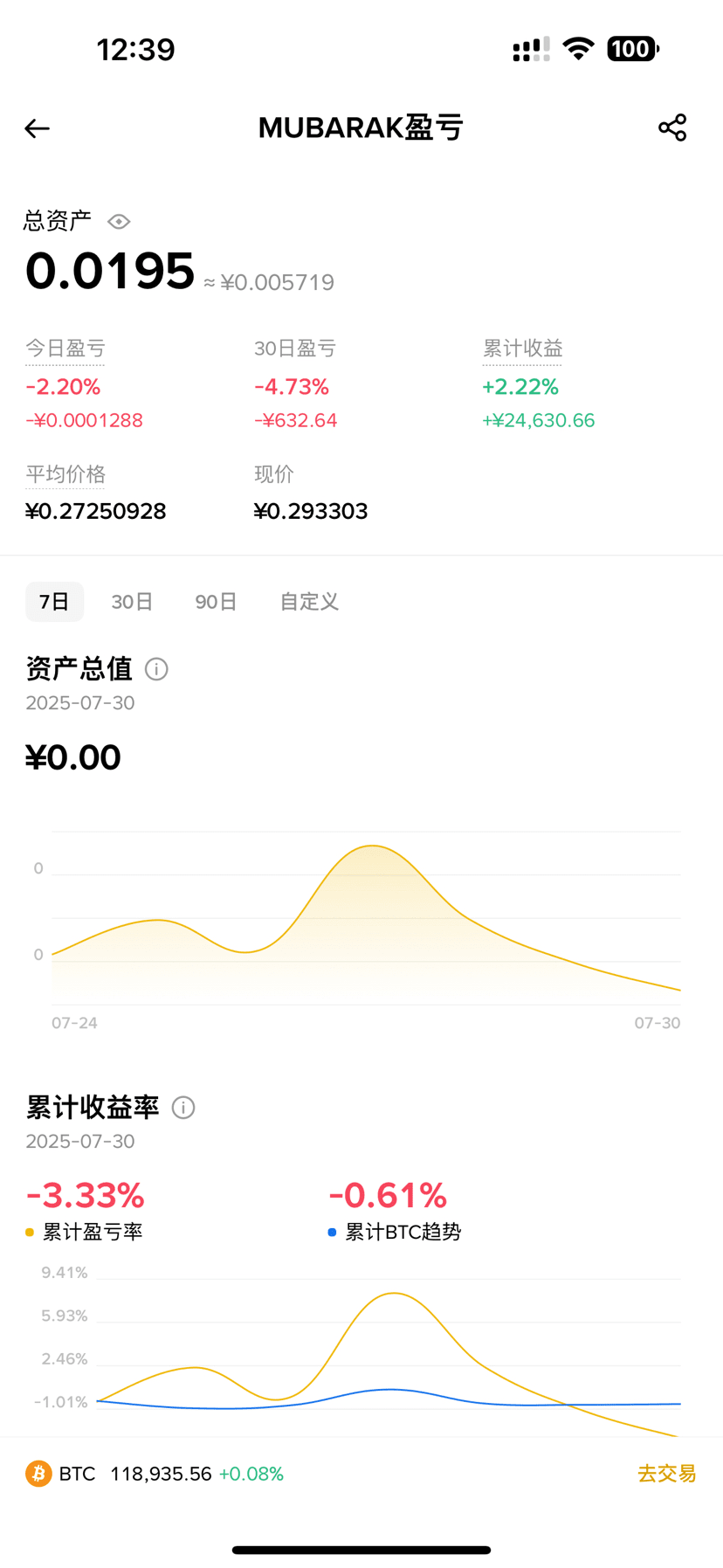Image resolution: width=723 pixels, height=1568 pixels.
Task: View the underlined 平均价格 explanation
Action: tap(65, 474)
